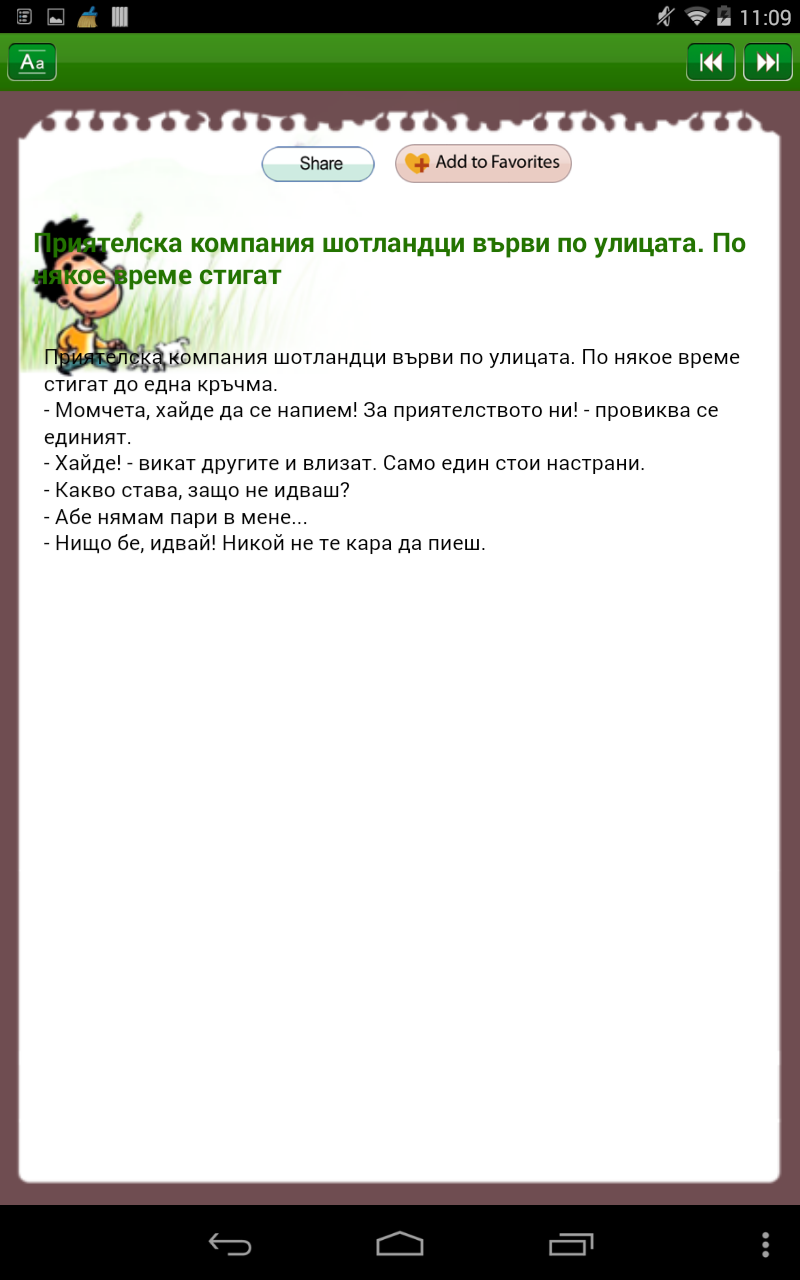Viewport: 800px width, 1280px height.
Task: Open the recent apps button
Action: [x=571, y=1246]
